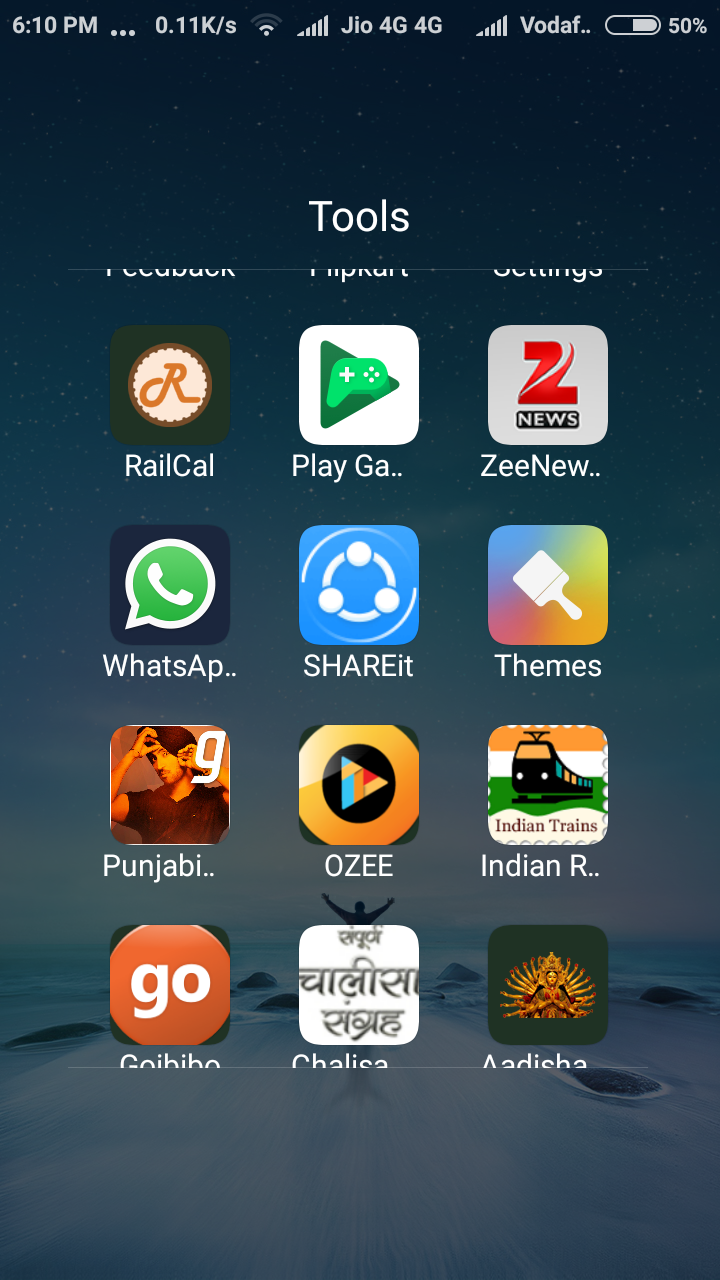
Task: Launch the Chalisa Sangrah app
Action: click(359, 985)
